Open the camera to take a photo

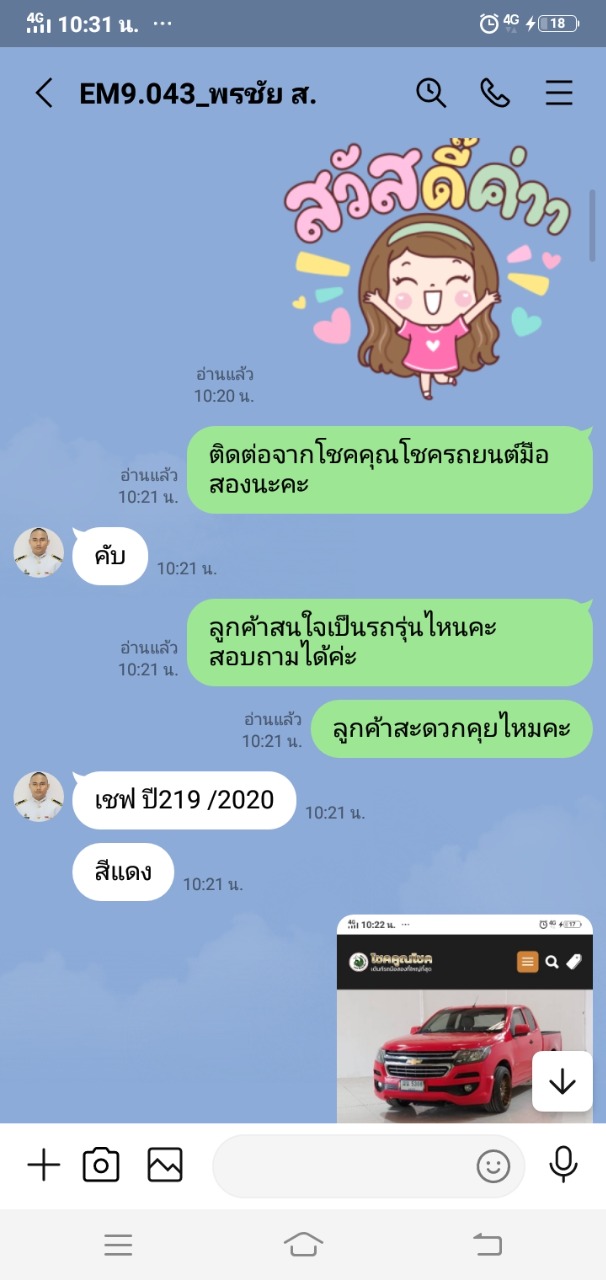pyautogui.click(x=101, y=1165)
